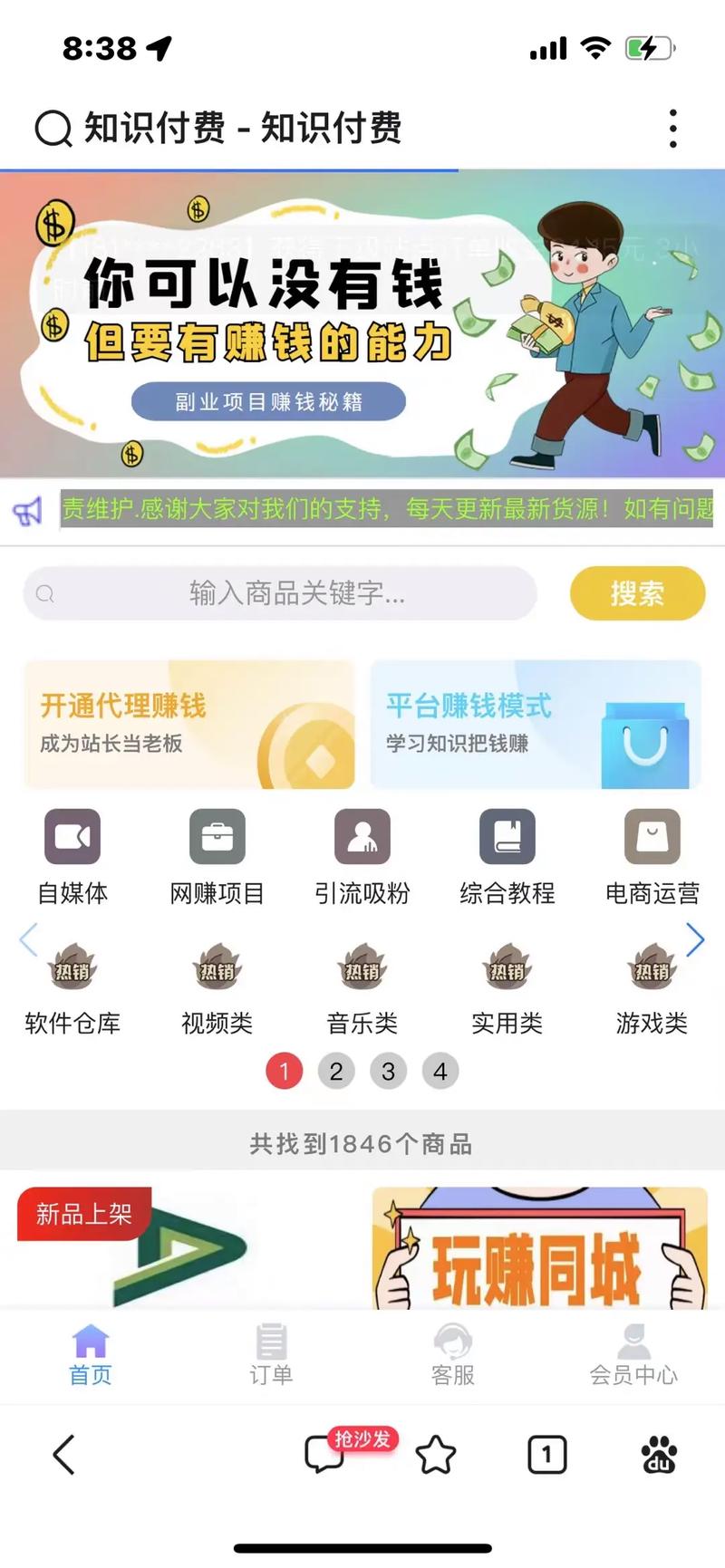Viewport: 725px width, 1568px height.
Task: Select the 电商运营 shopping bag icon
Action: point(652,837)
